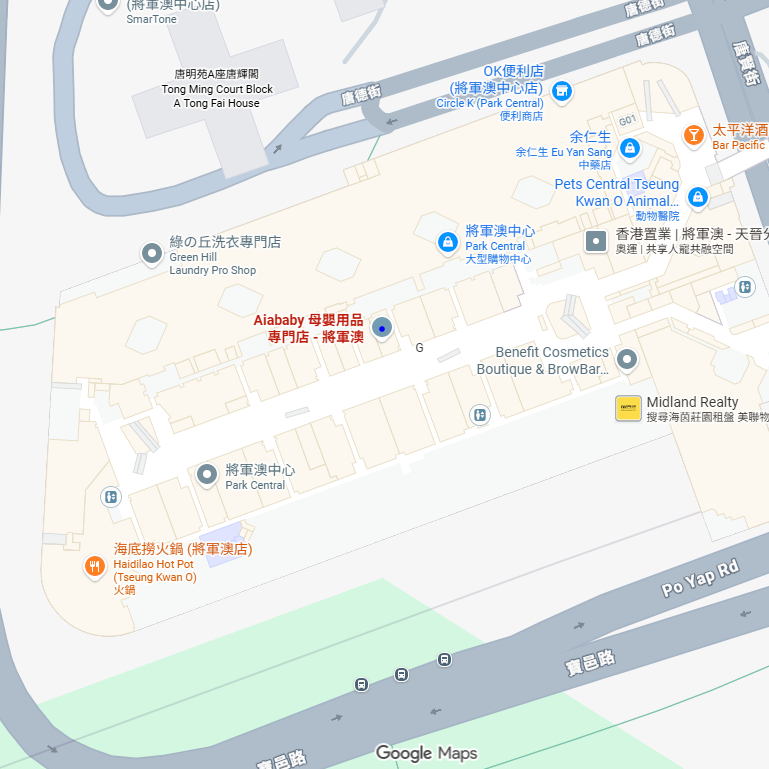Select the Haidilao Hot Pot restaurant pin
The height and width of the screenshot is (769, 769).
[95, 567]
